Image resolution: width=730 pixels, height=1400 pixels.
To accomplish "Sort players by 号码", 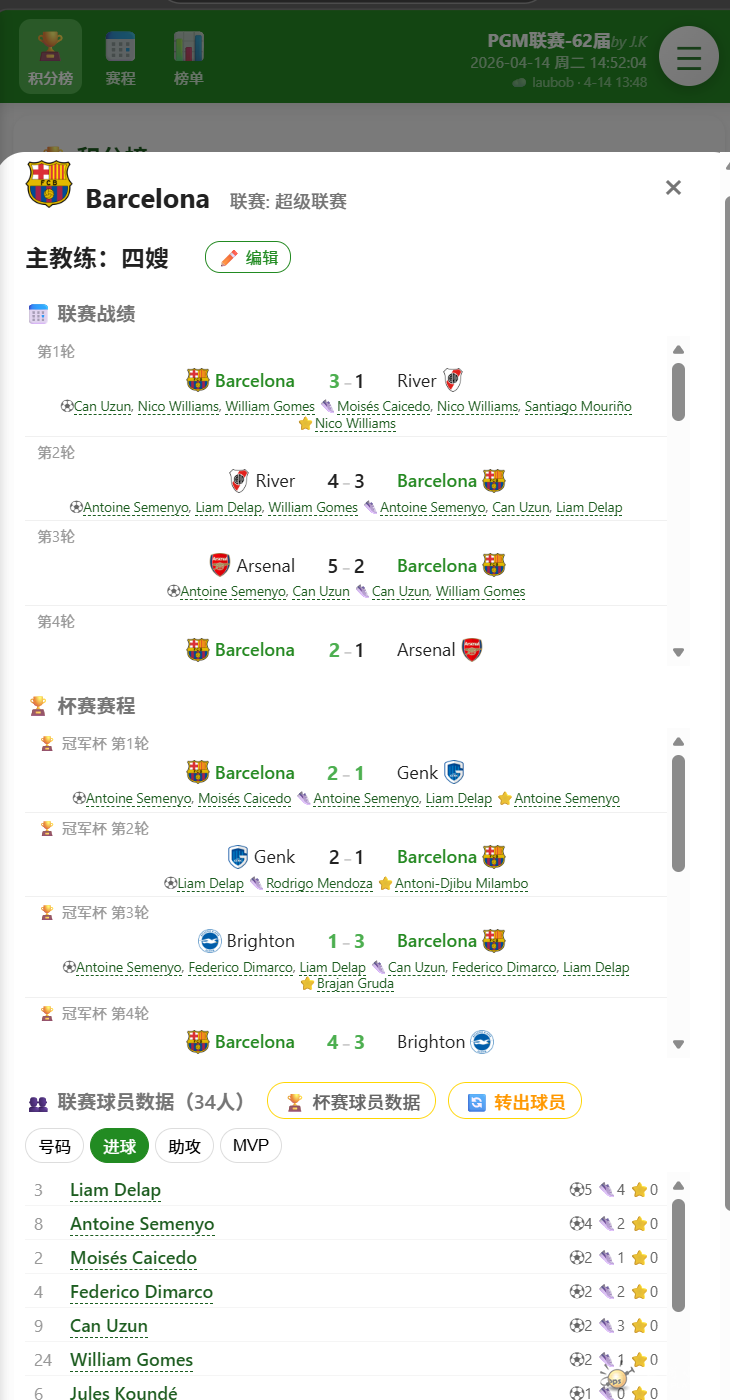I will (54, 1146).
